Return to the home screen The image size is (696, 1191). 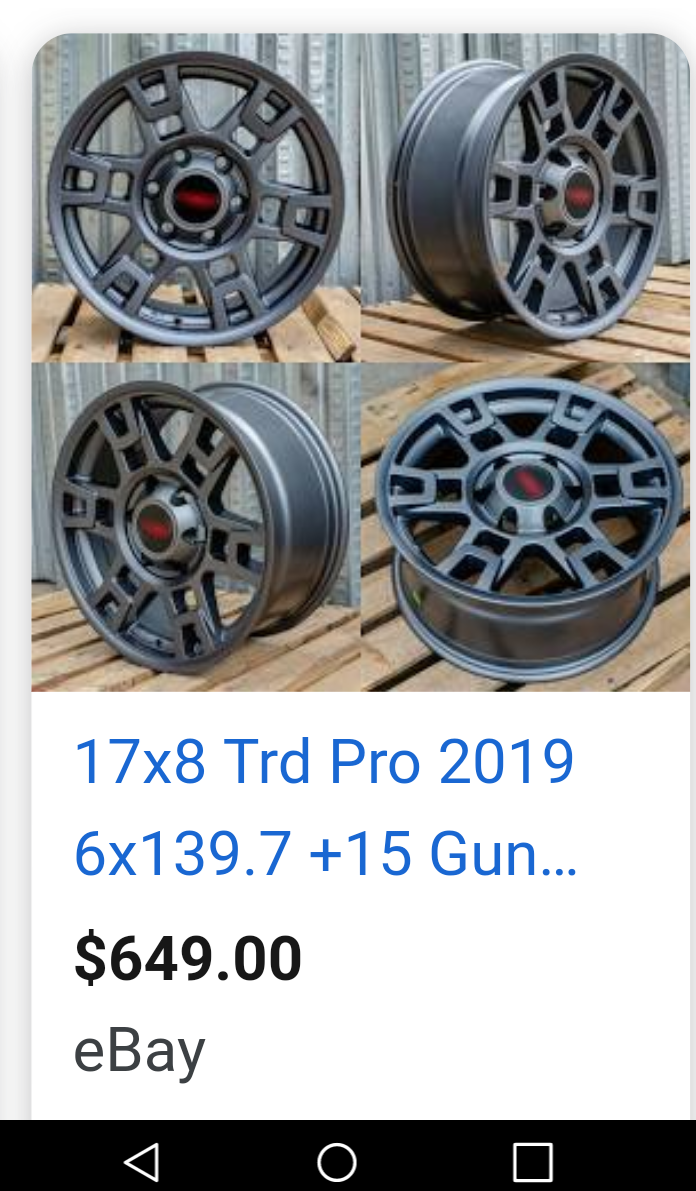[x=337, y=1162]
